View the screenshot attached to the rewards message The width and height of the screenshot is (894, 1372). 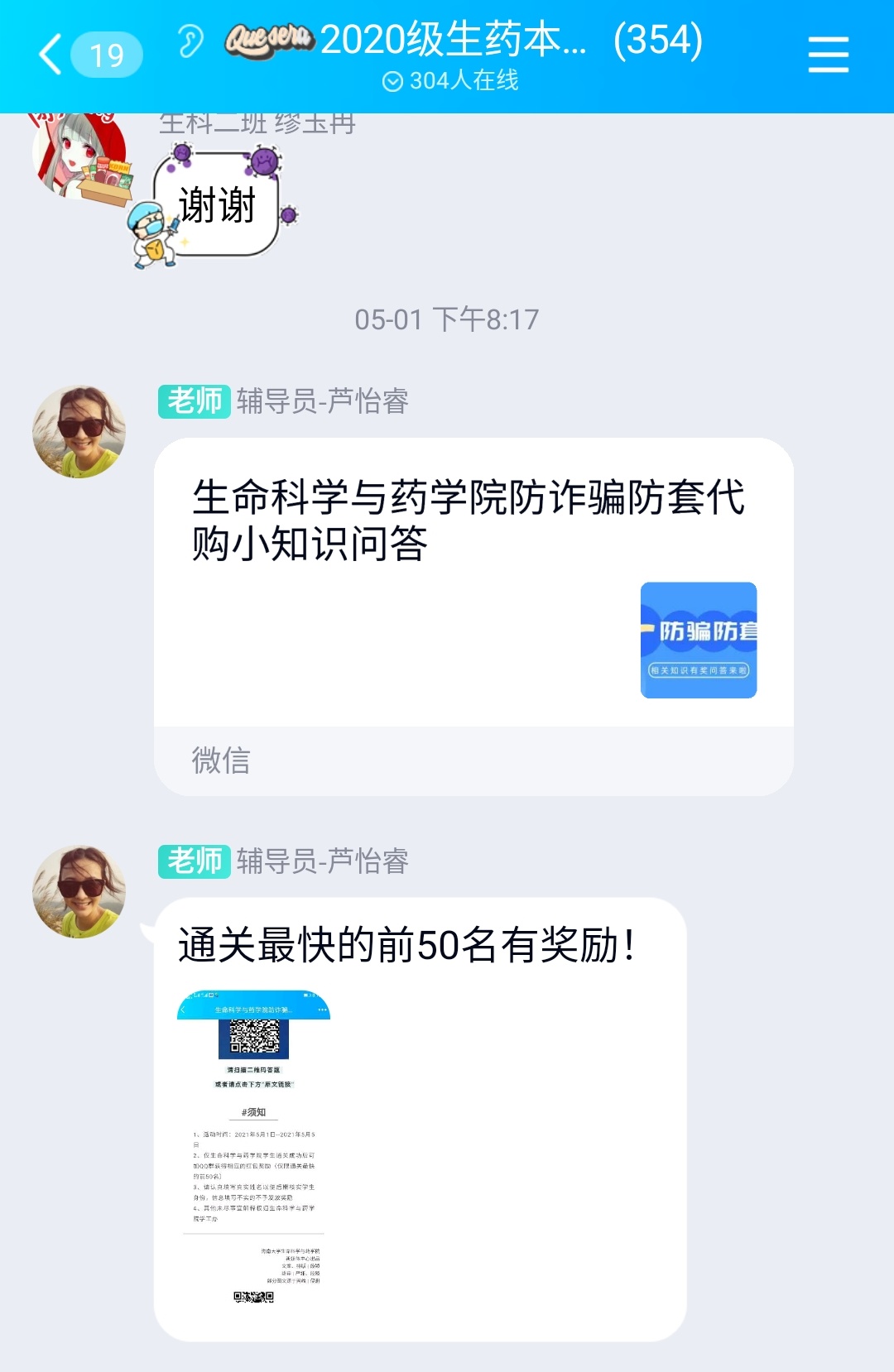pos(253,1147)
